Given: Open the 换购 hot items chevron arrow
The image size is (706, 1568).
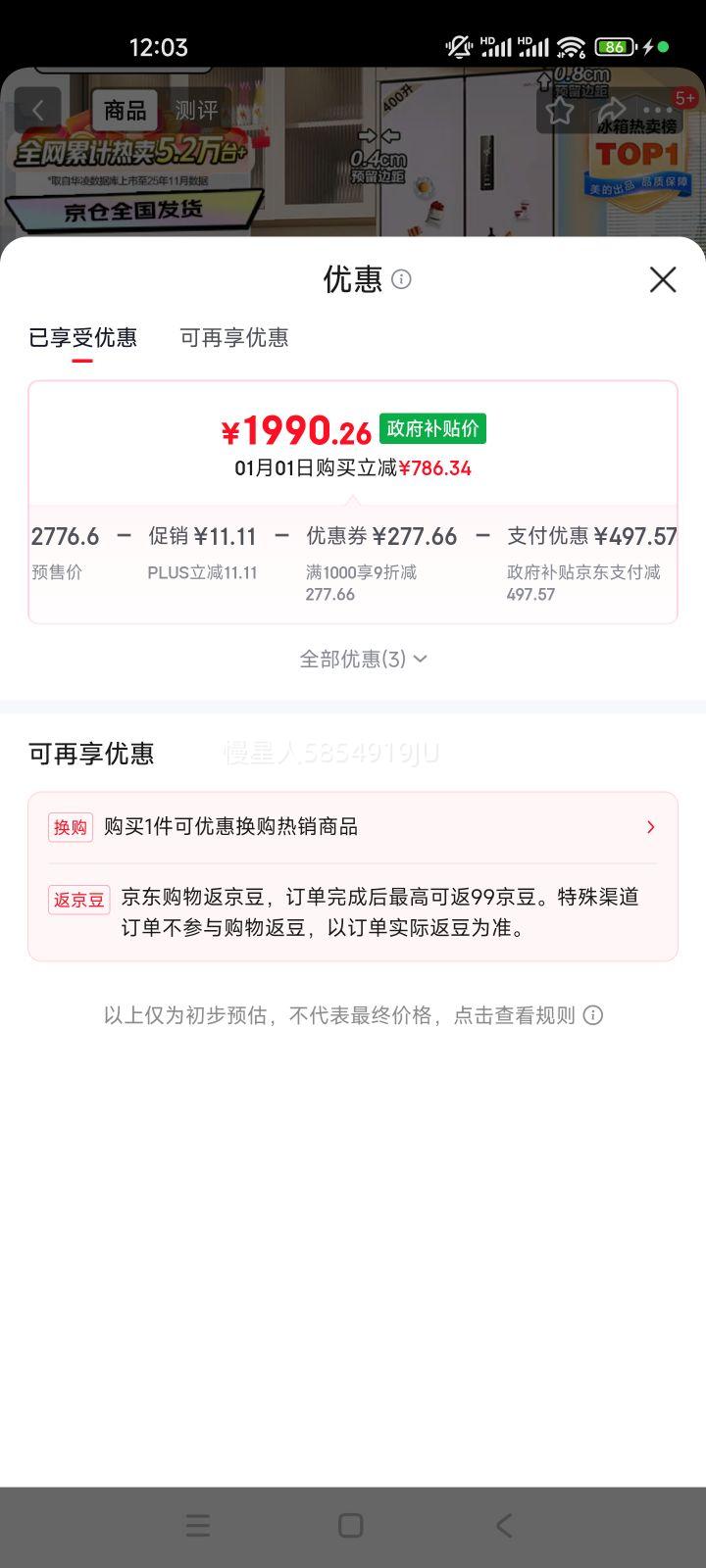Looking at the screenshot, I should pos(650,826).
